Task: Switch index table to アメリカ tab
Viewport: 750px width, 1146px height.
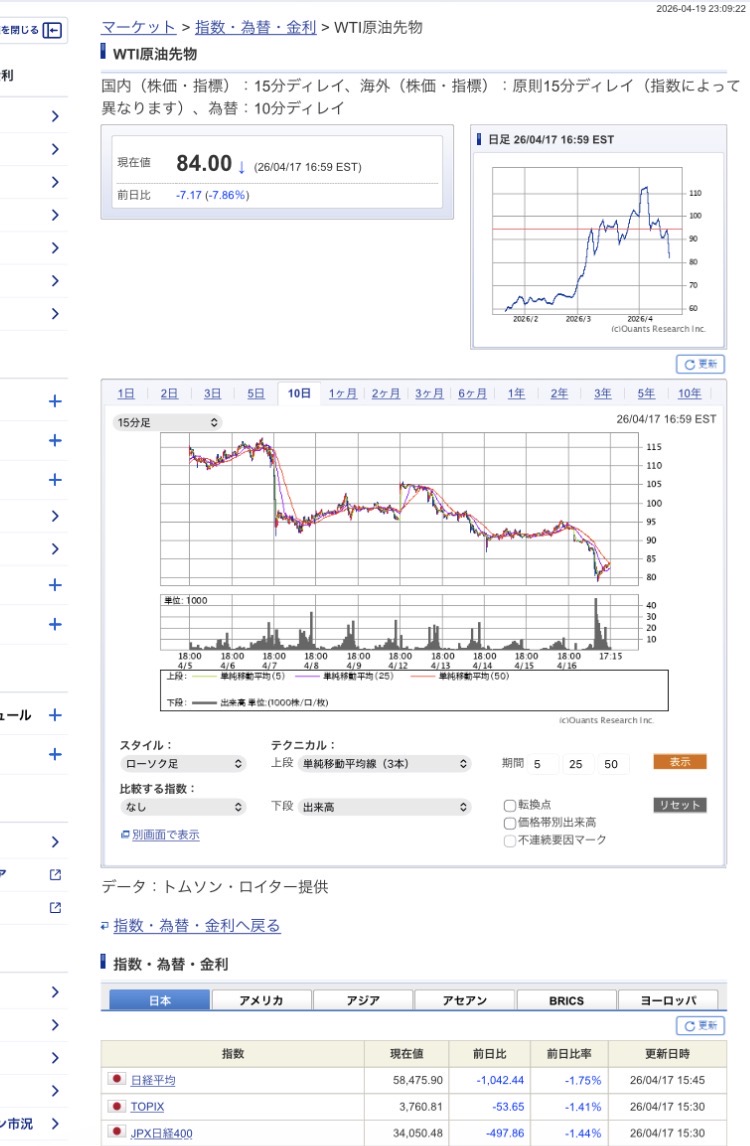Action: (262, 1000)
